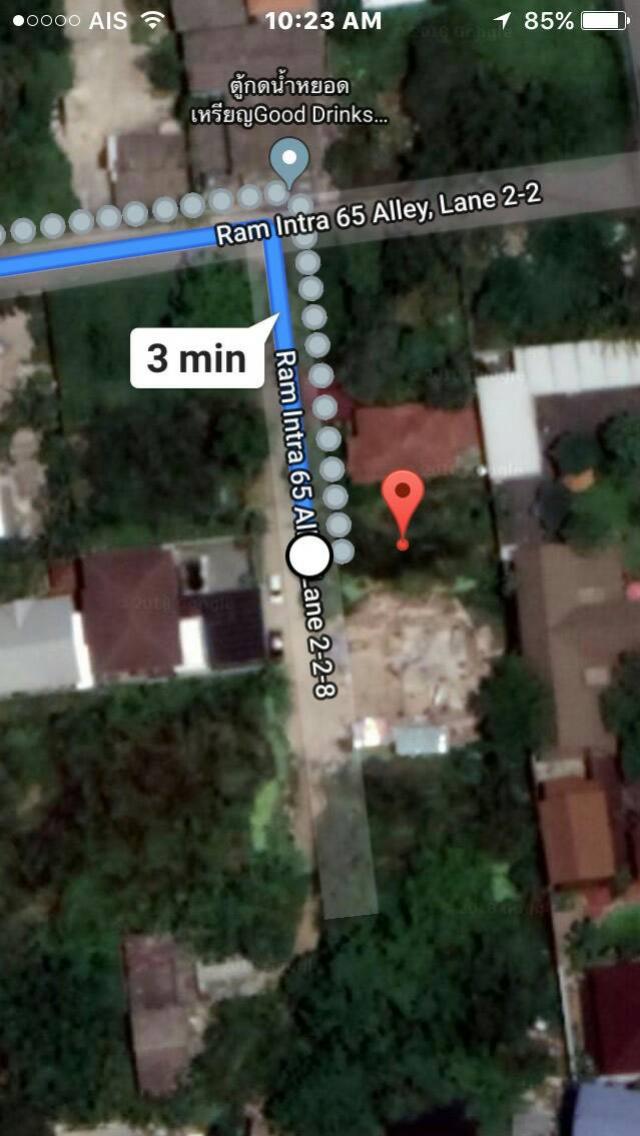This screenshot has width=640, height=1136.
Task: Tap the 3 min route time label
Action: pyautogui.click(x=196, y=359)
